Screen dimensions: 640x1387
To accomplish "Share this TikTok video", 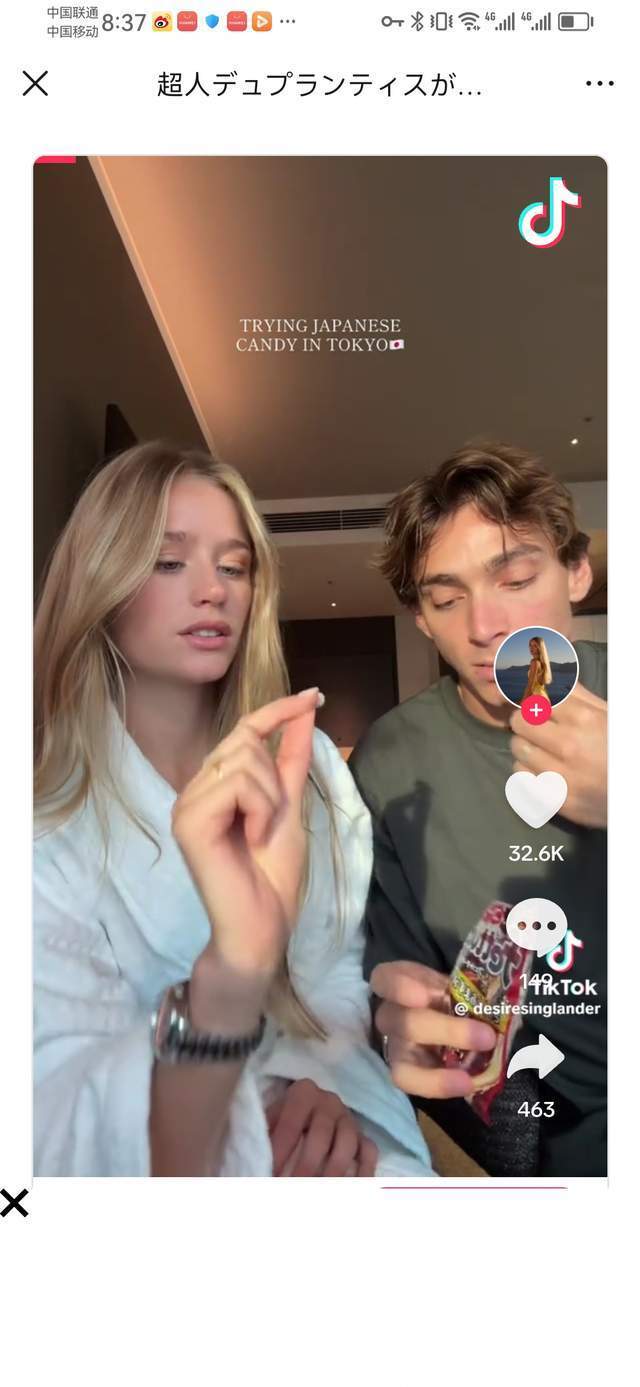I will point(536,1058).
